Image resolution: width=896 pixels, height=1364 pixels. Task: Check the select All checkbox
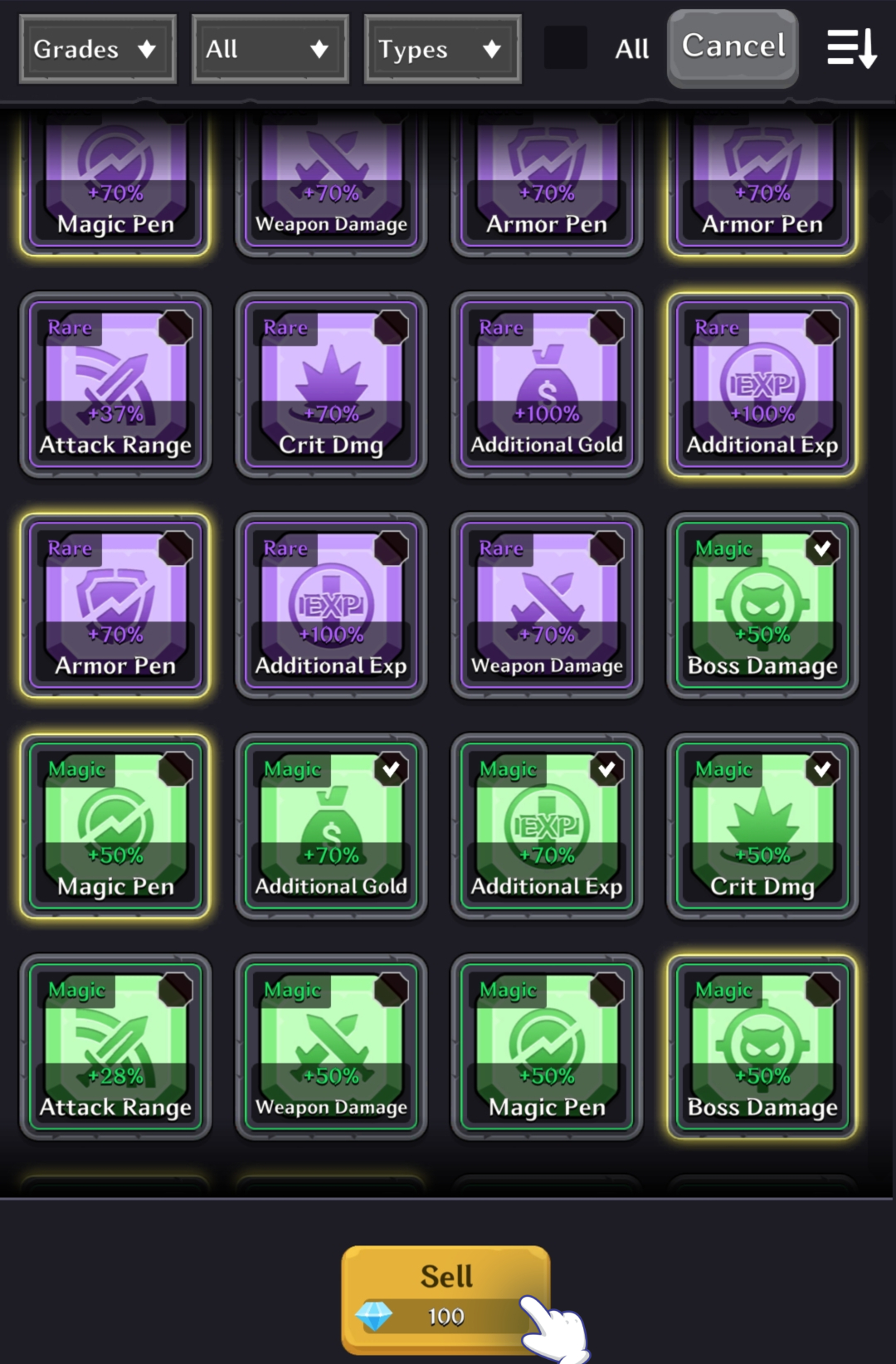click(566, 48)
